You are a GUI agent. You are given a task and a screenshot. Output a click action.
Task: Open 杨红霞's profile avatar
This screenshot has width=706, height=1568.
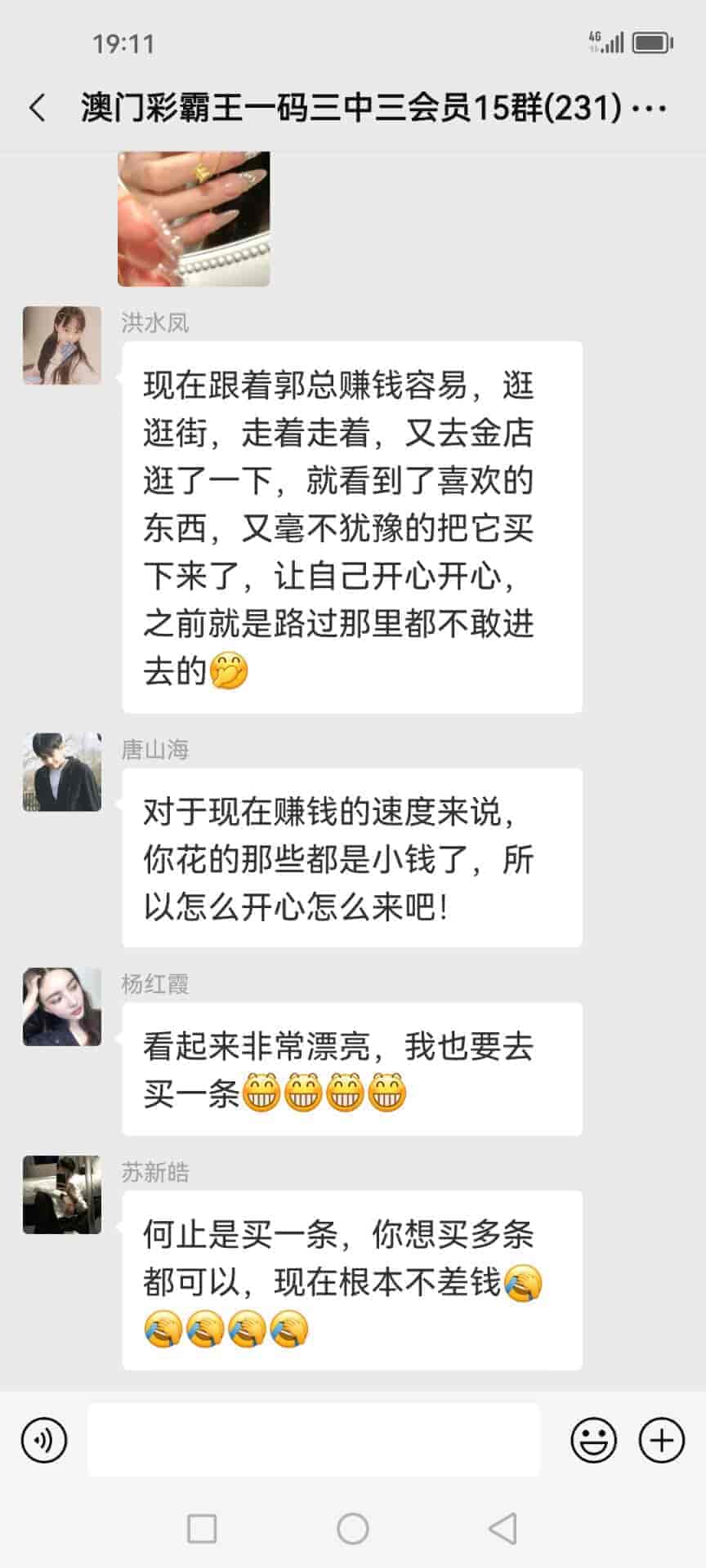click(x=62, y=1007)
